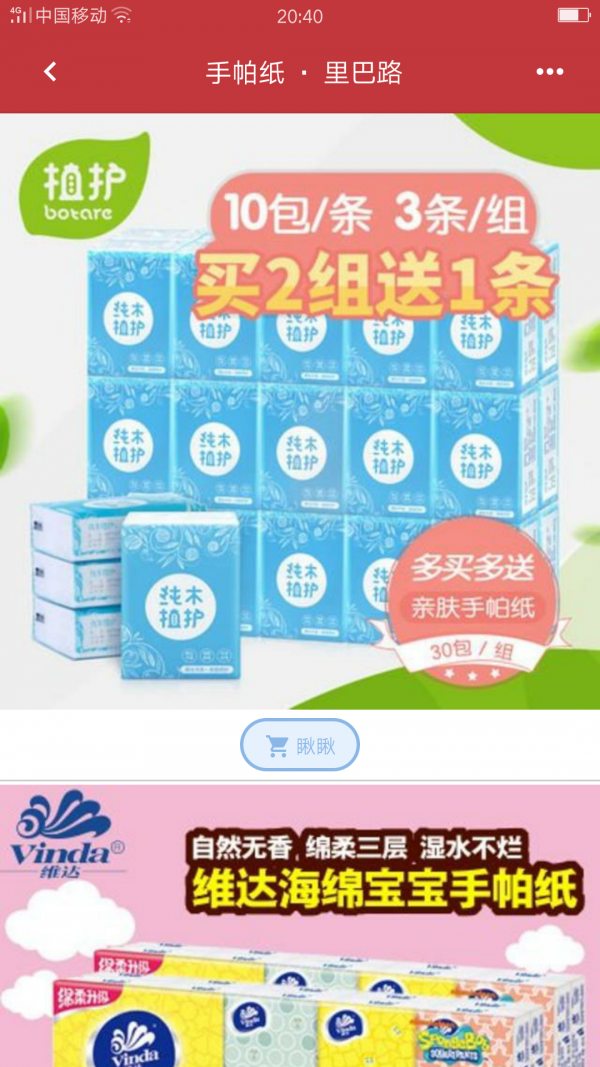Open the Vinda 维达 handkerchief tissue card
Image resolution: width=600 pixels, height=1067 pixels.
300,925
